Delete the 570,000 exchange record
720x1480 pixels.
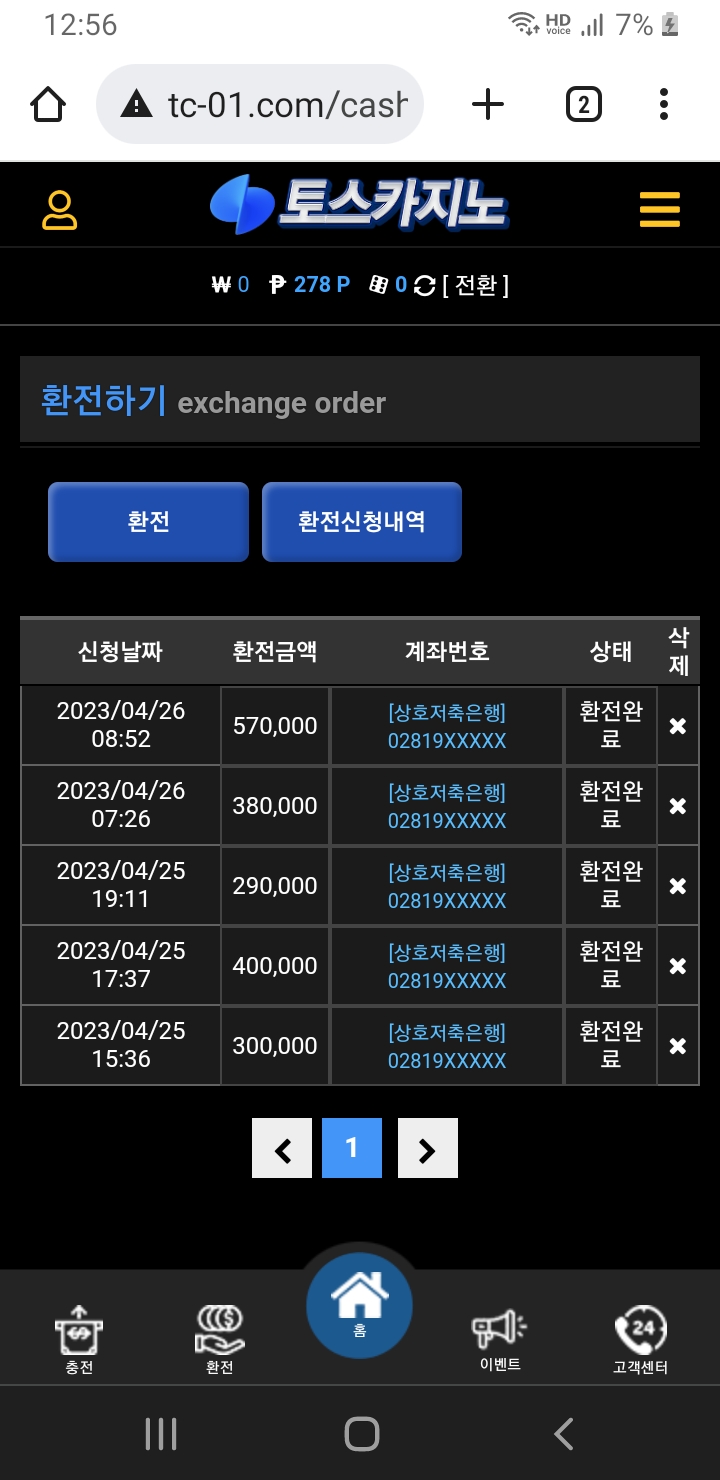(678, 726)
